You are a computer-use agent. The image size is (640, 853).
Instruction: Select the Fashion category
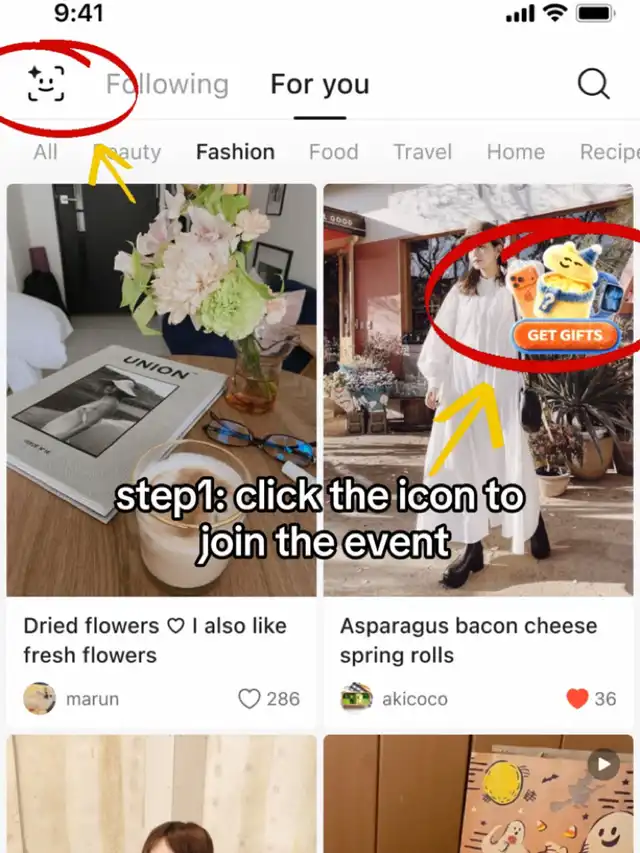pos(235,152)
